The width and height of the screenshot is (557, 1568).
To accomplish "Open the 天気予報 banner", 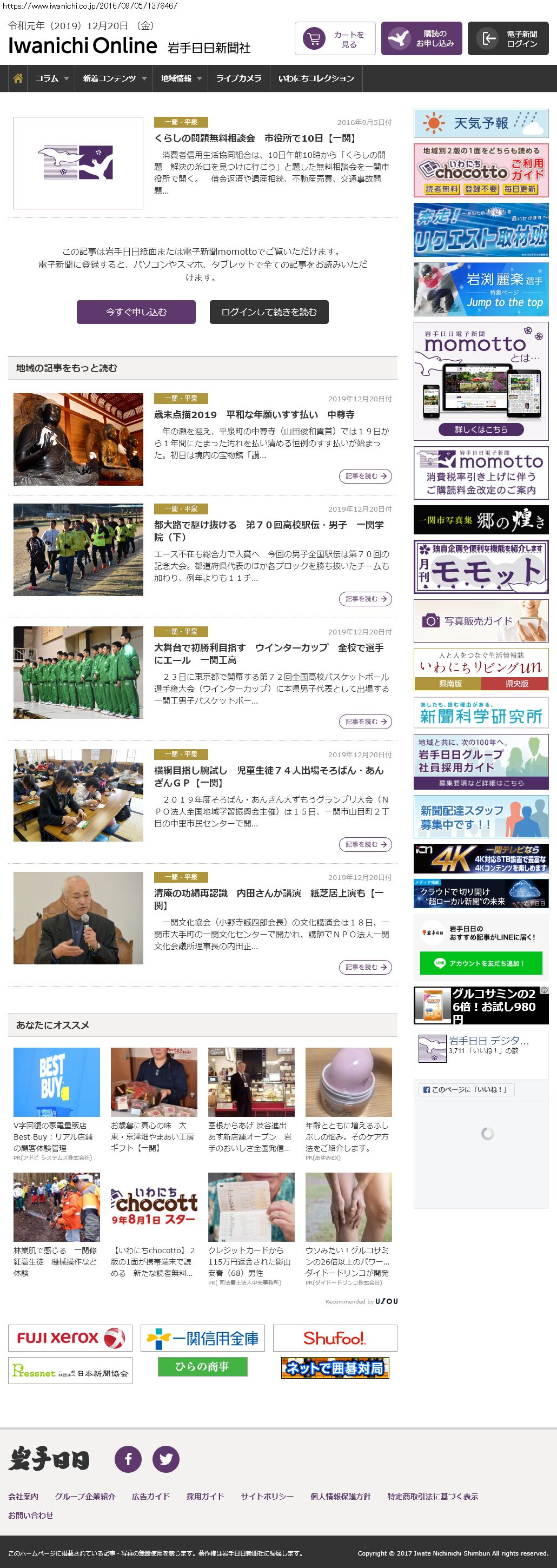I will (x=481, y=123).
